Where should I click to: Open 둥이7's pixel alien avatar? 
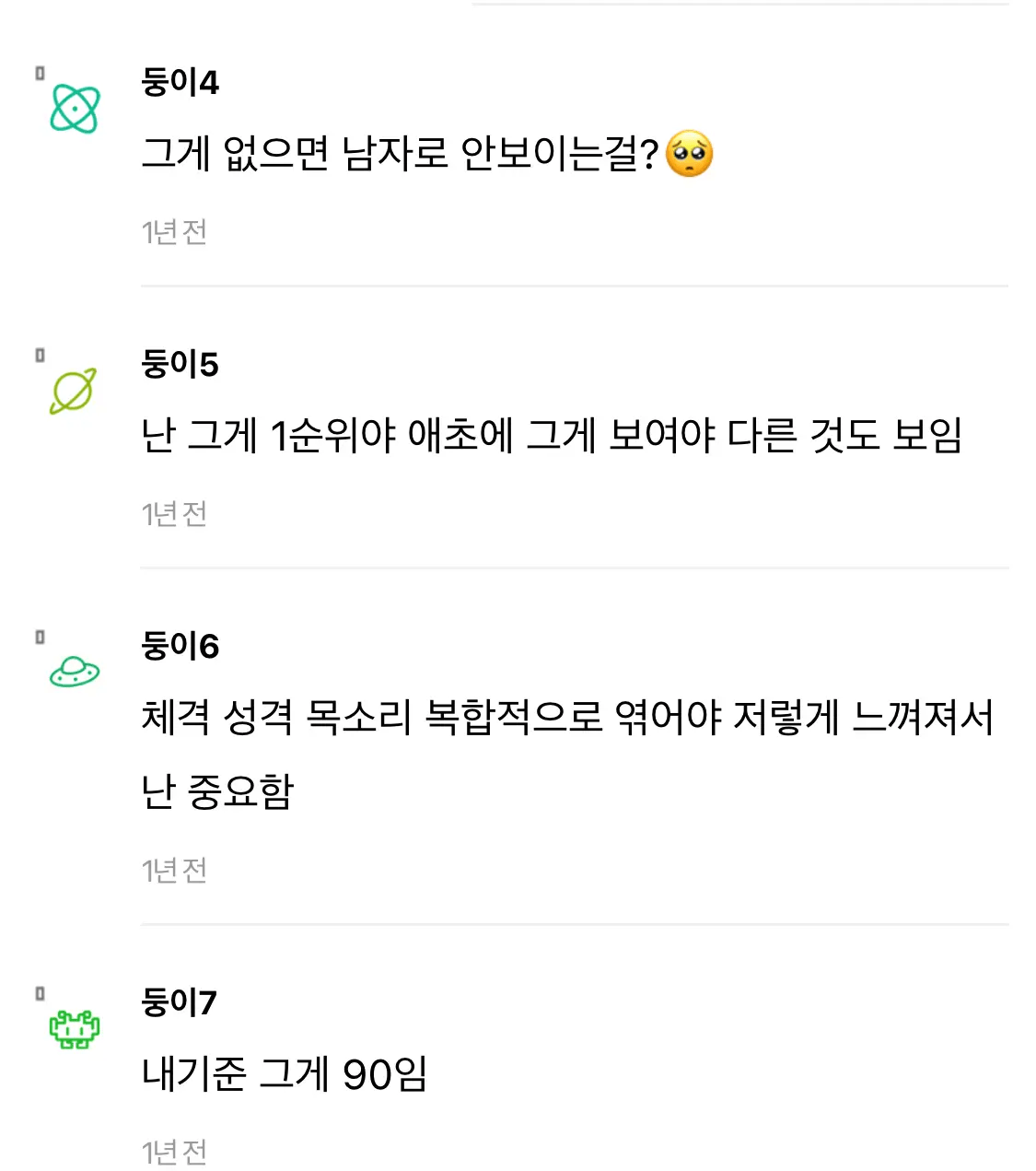pos(74,1028)
